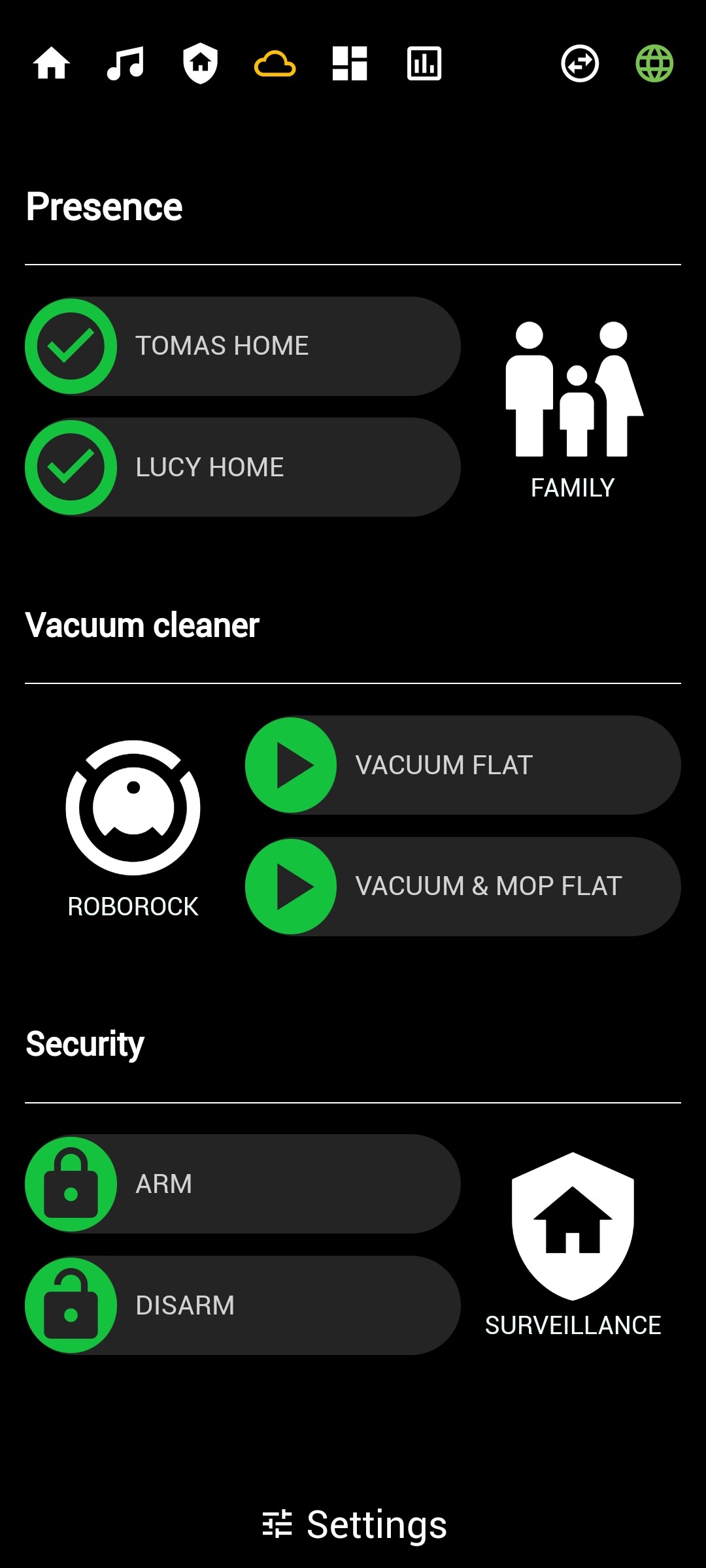Disarm the security system

point(243,1305)
